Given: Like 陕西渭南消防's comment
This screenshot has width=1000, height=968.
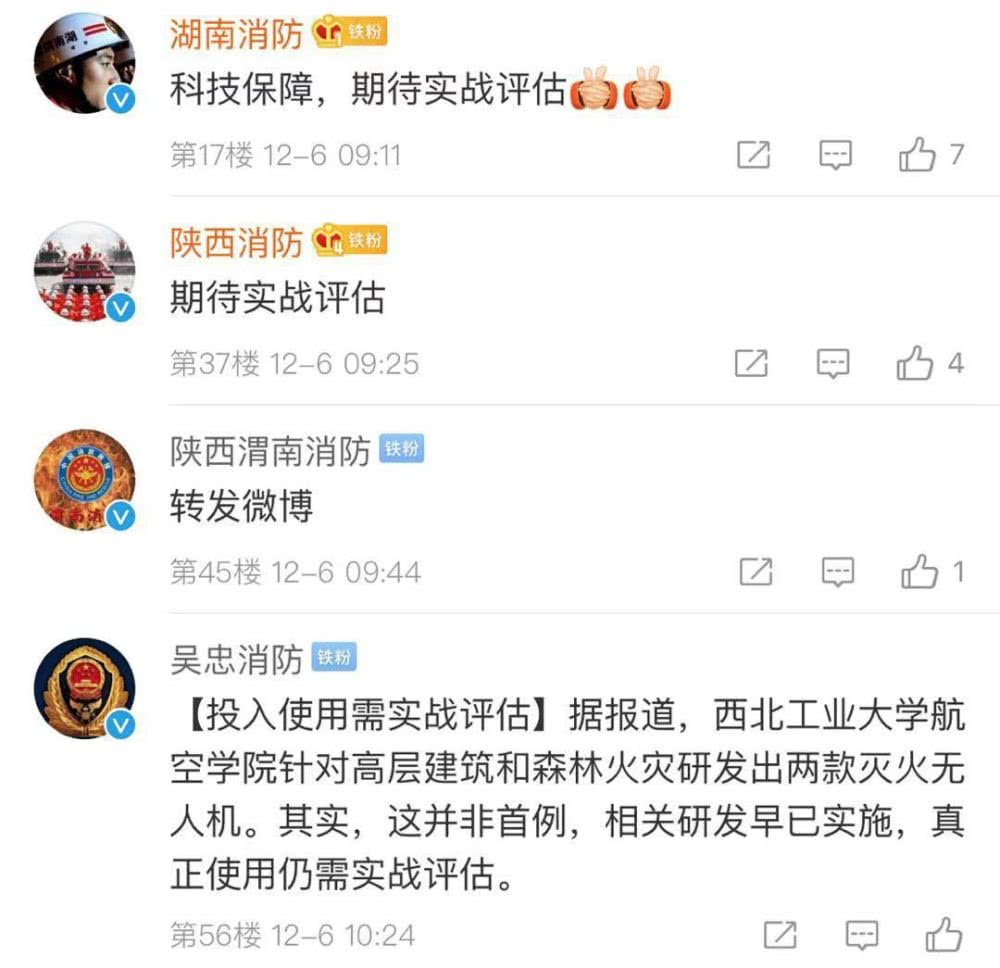Looking at the screenshot, I should point(919,572).
